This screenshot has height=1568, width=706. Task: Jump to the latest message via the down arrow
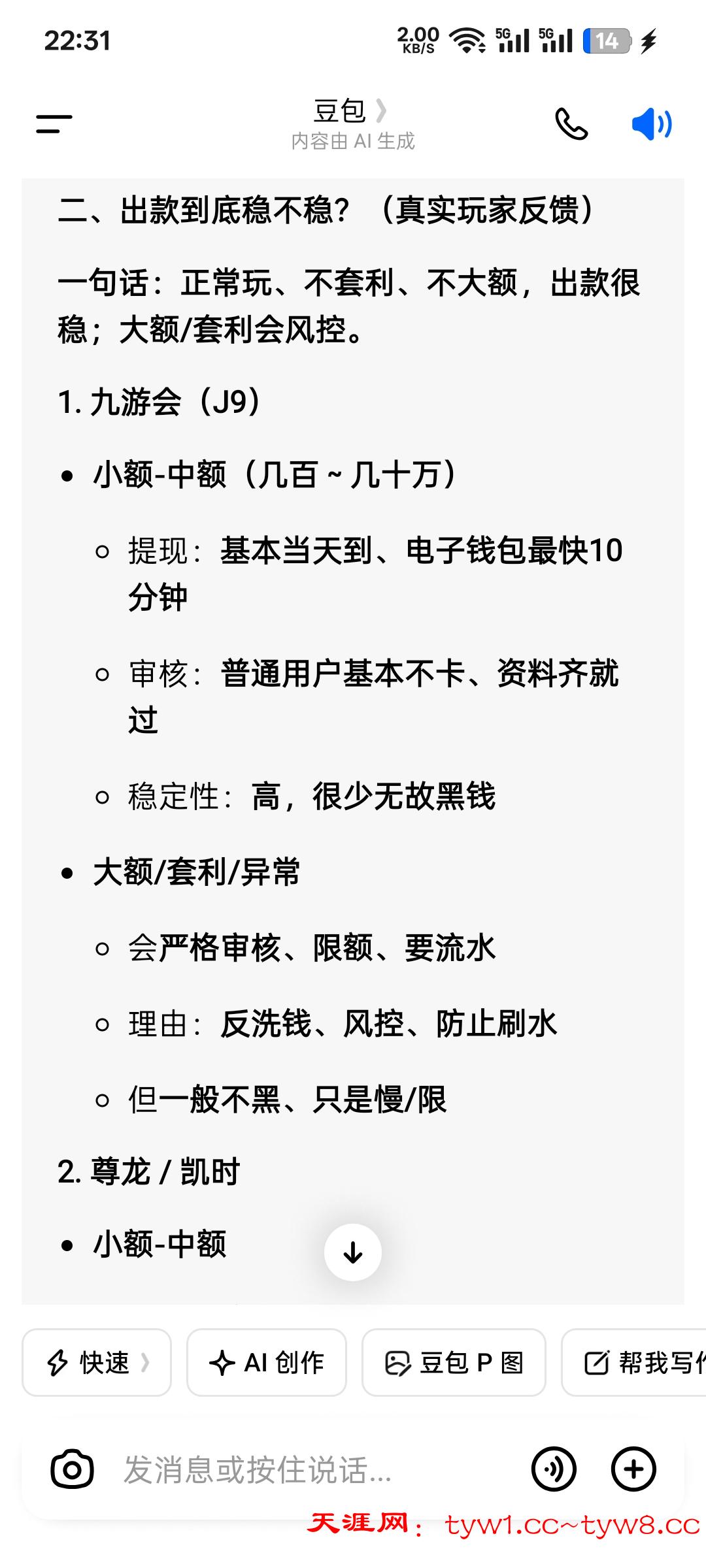click(x=353, y=1252)
